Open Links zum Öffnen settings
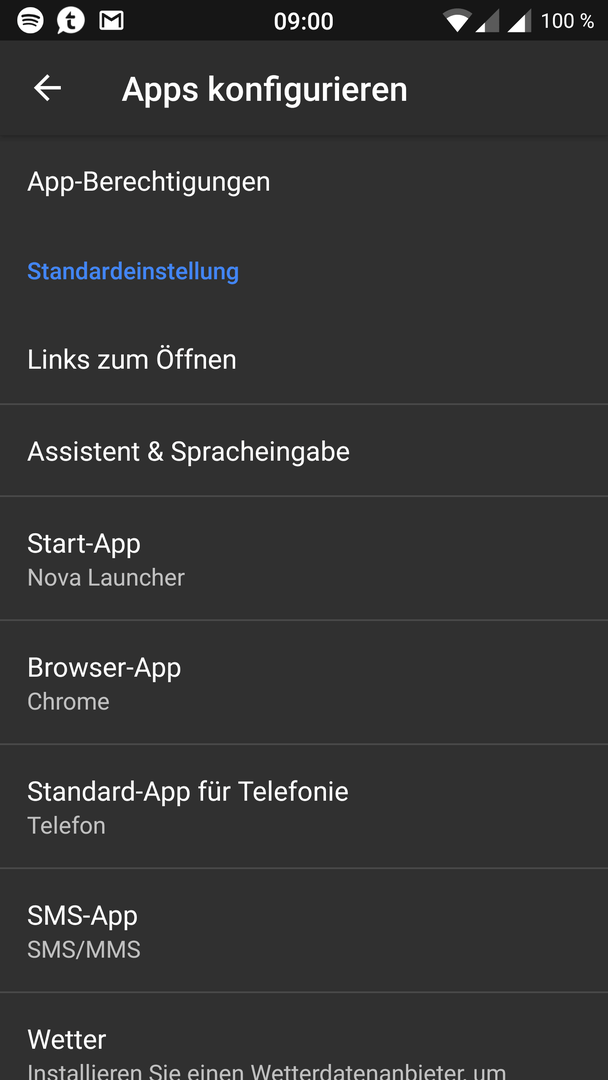Viewport: 608px width, 1080px height. click(304, 359)
